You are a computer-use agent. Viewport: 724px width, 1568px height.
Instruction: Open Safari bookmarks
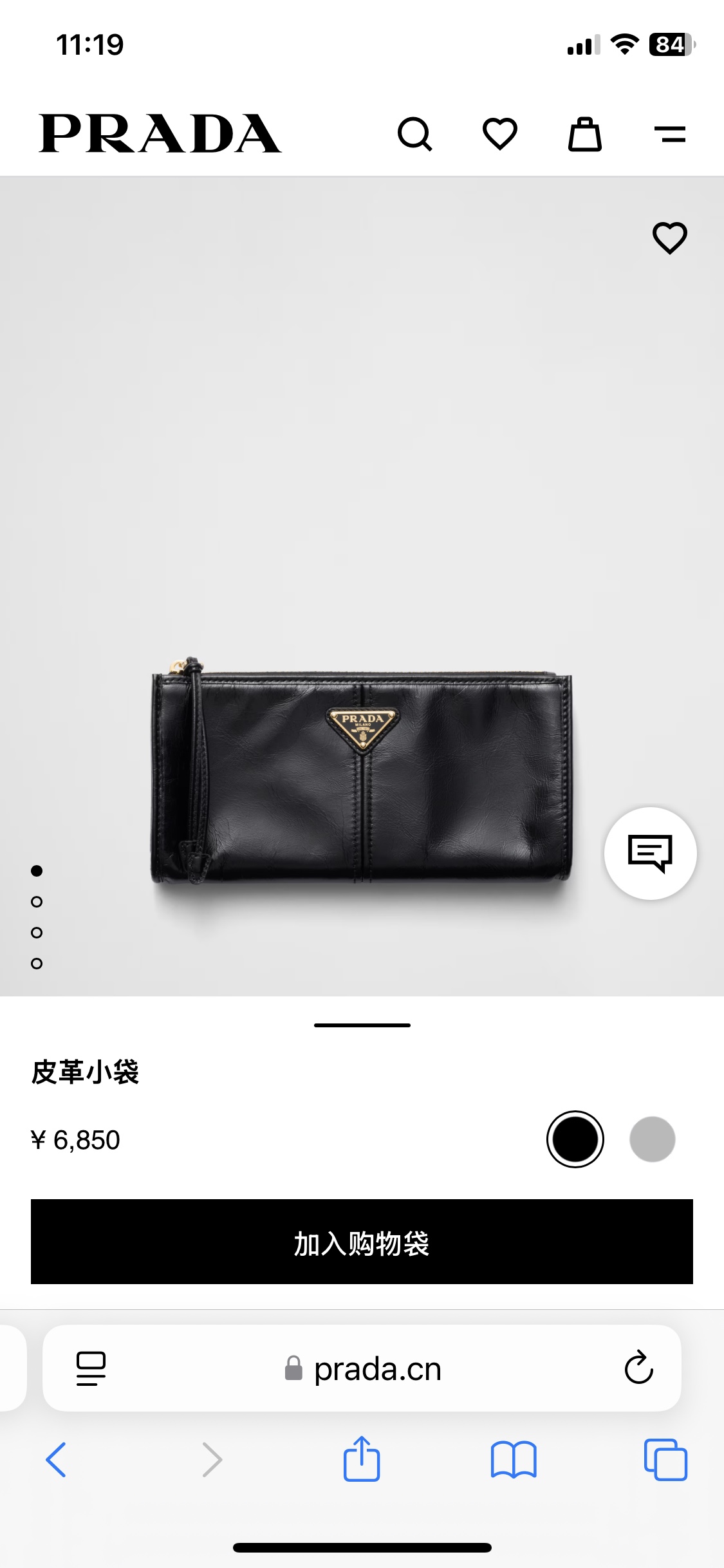[513, 1459]
